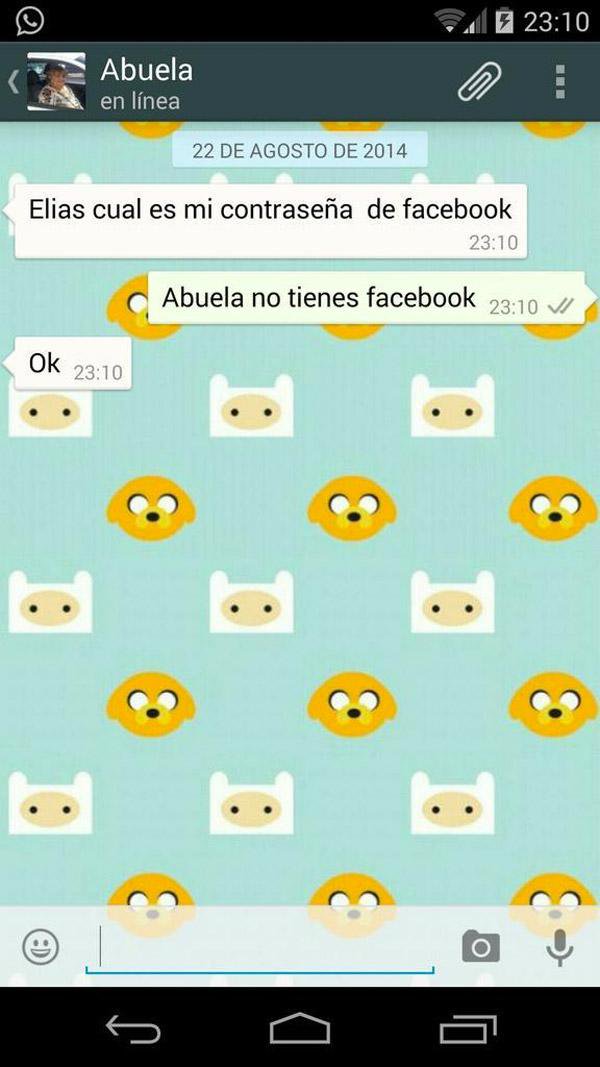
Task: Focus the message text field
Action: coord(260,948)
